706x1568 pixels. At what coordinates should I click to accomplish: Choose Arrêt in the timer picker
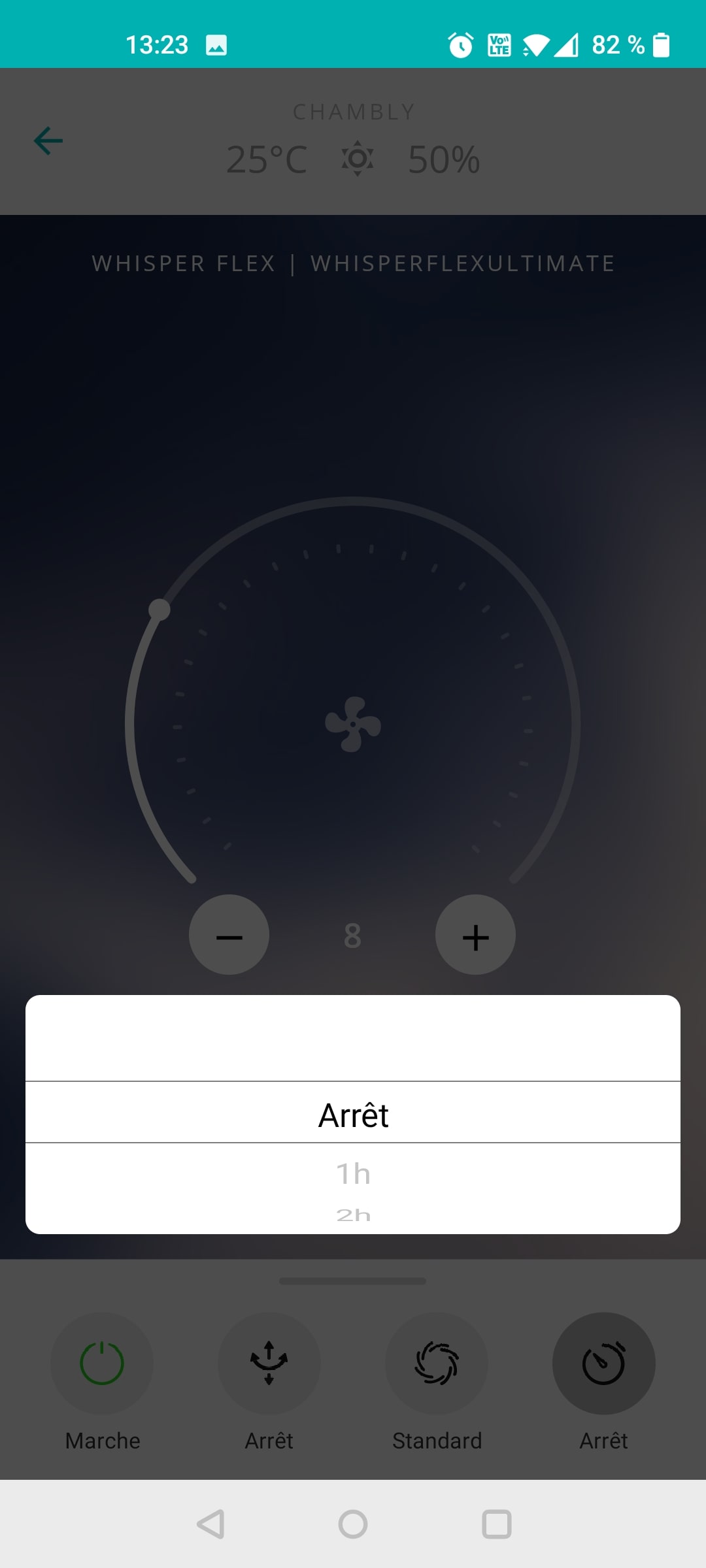[353, 1115]
